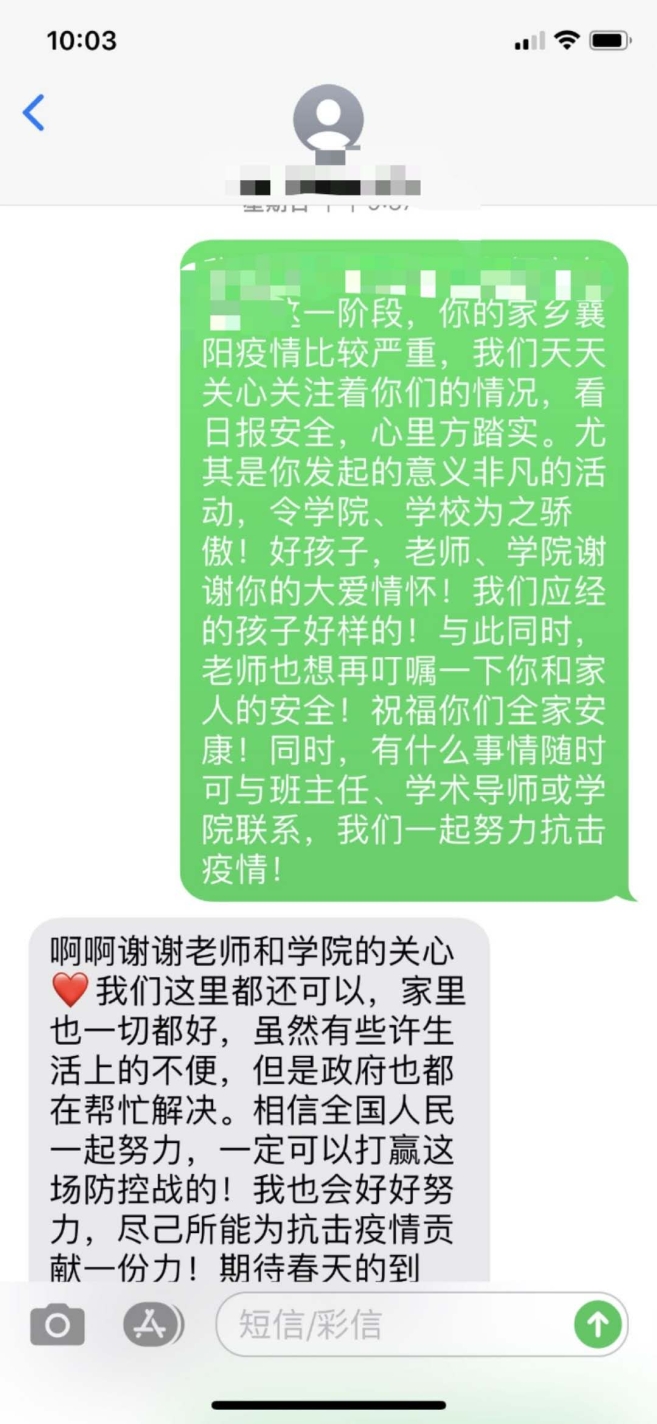Viewport: 657px width, 1424px height.
Task: Open the contact avatar details
Action: coord(328,121)
